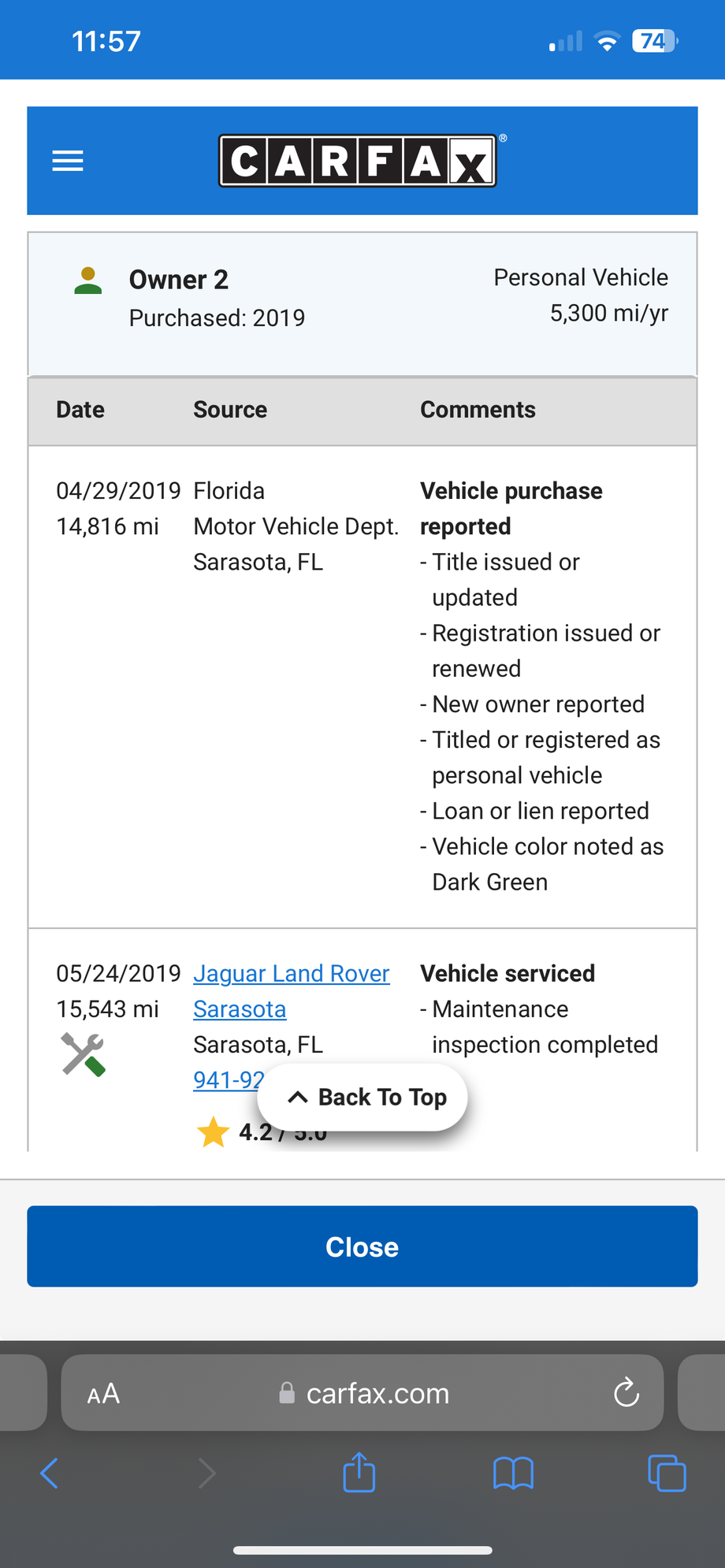Share this Carfax page
This screenshot has width=725, height=1568.
[359, 1472]
